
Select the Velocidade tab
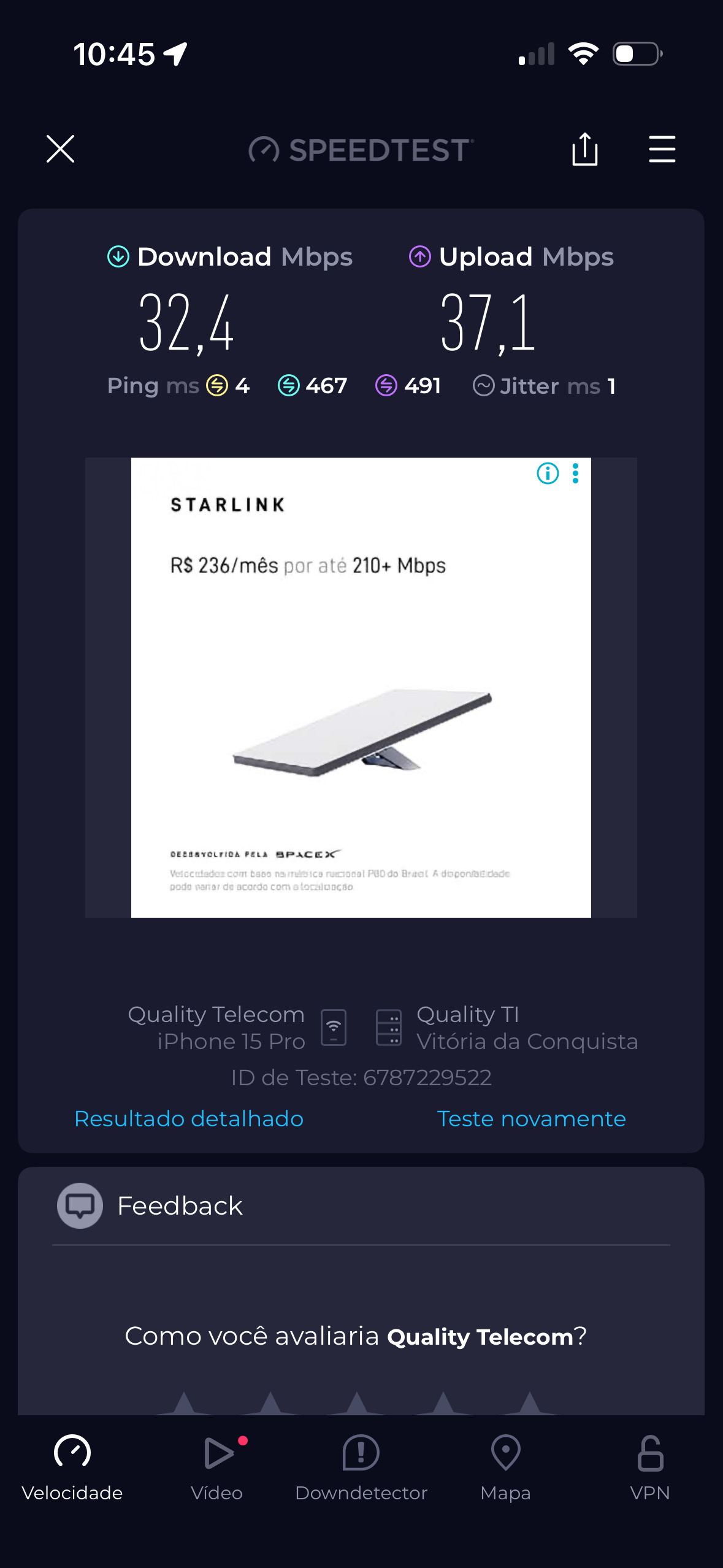coord(72,1467)
